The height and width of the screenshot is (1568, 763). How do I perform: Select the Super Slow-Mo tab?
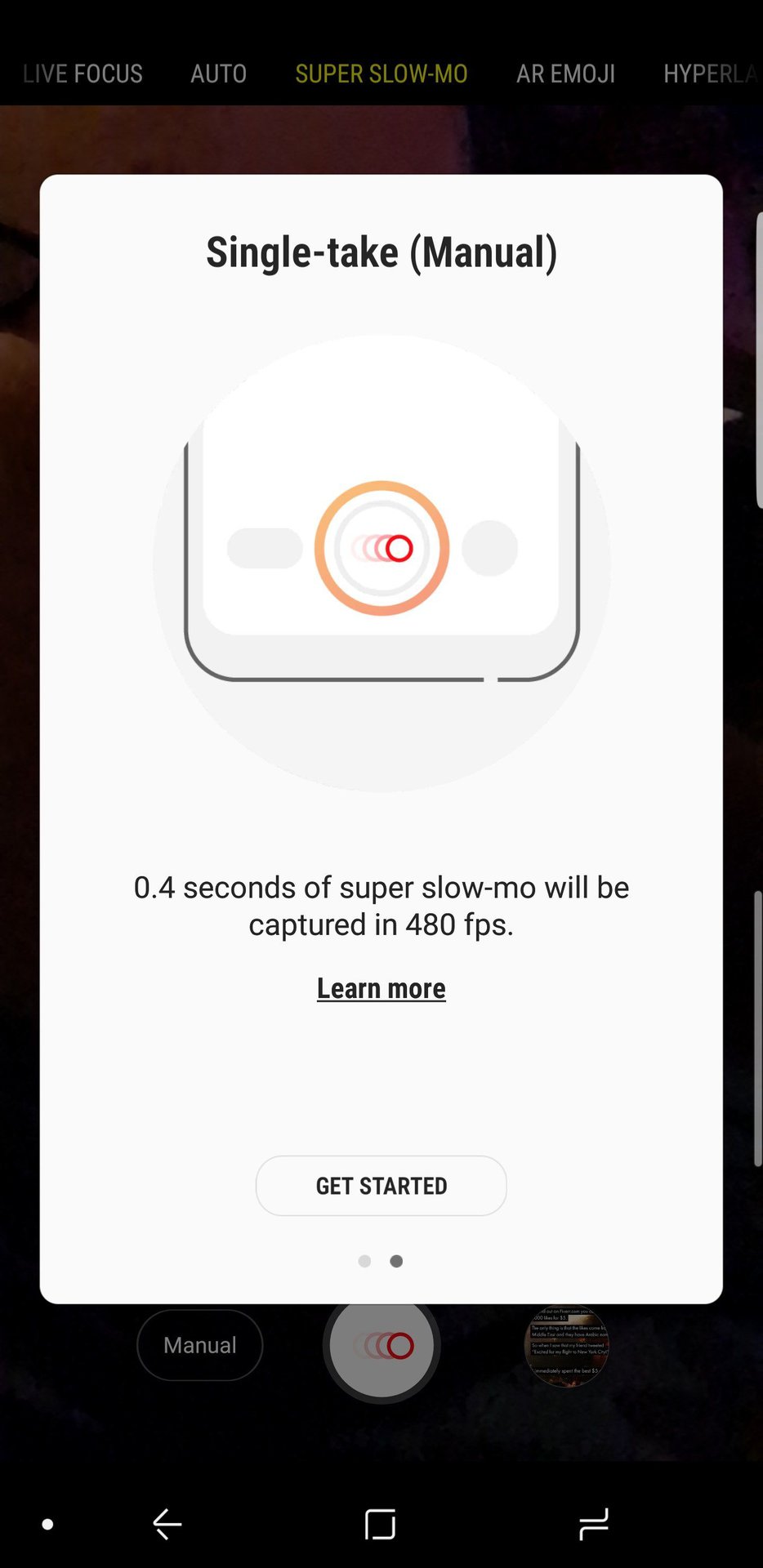(x=381, y=73)
